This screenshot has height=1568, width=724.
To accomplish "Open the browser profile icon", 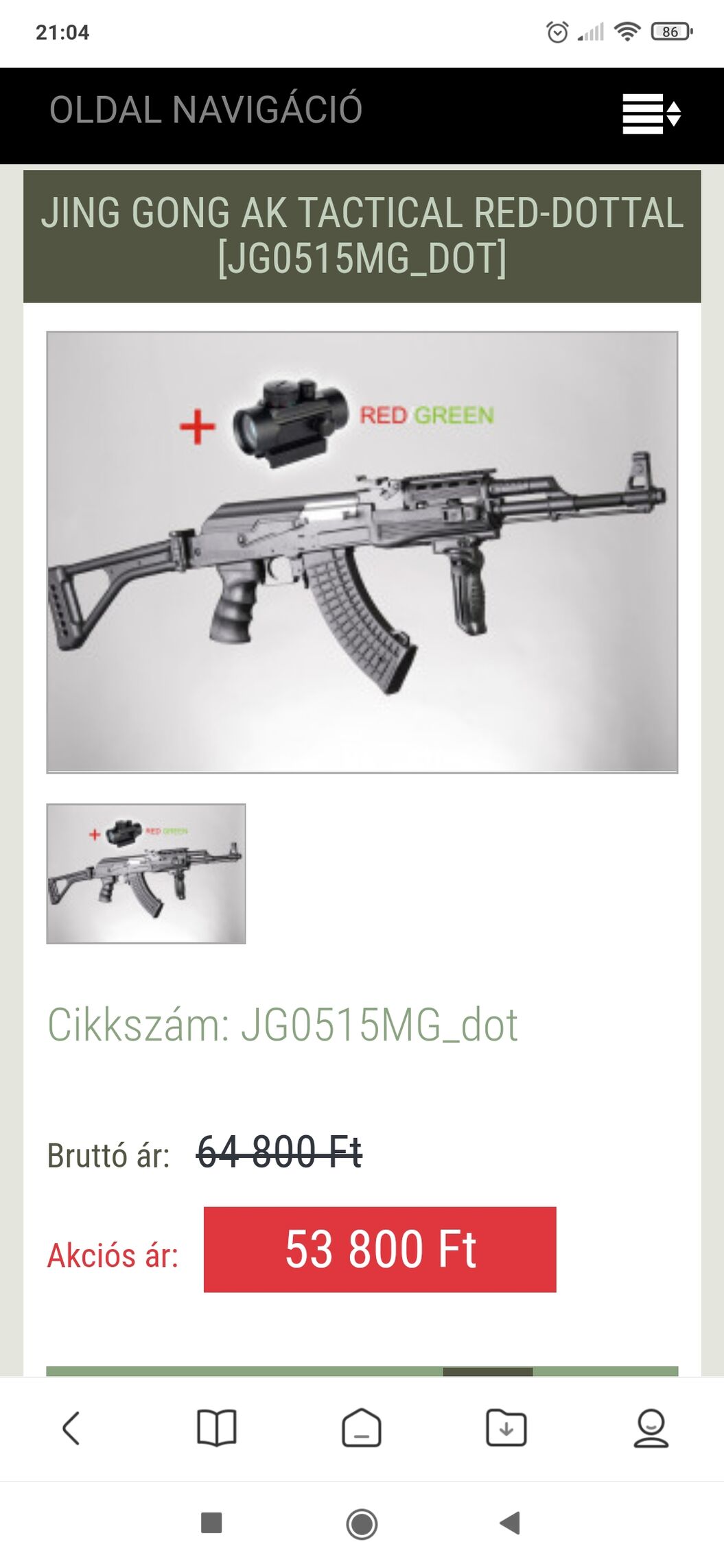I will pyautogui.click(x=651, y=1428).
